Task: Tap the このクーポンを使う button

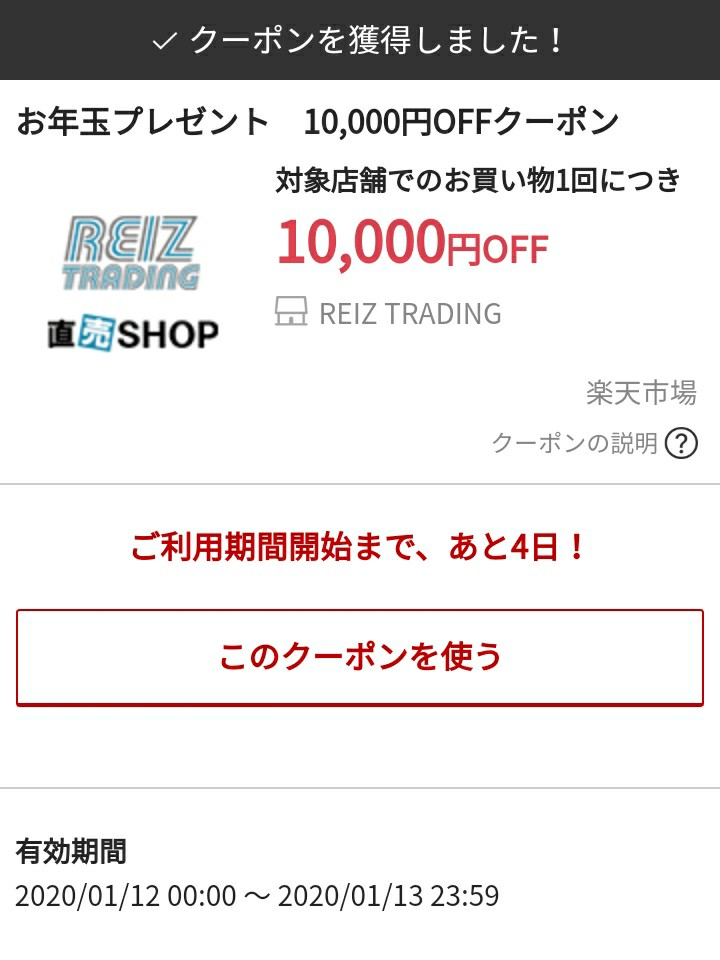Action: click(x=360, y=657)
